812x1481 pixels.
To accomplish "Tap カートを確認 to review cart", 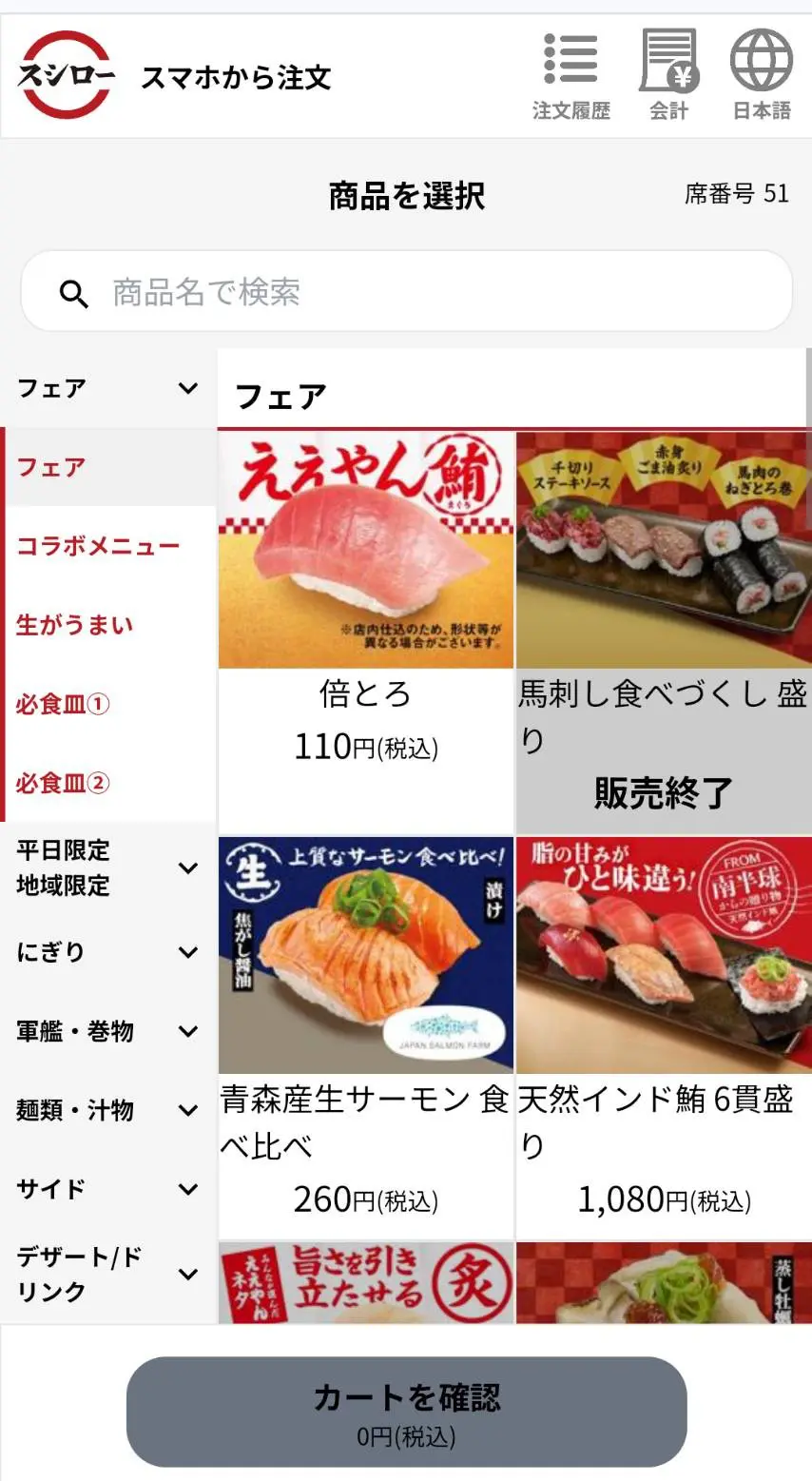I will pos(407,1412).
